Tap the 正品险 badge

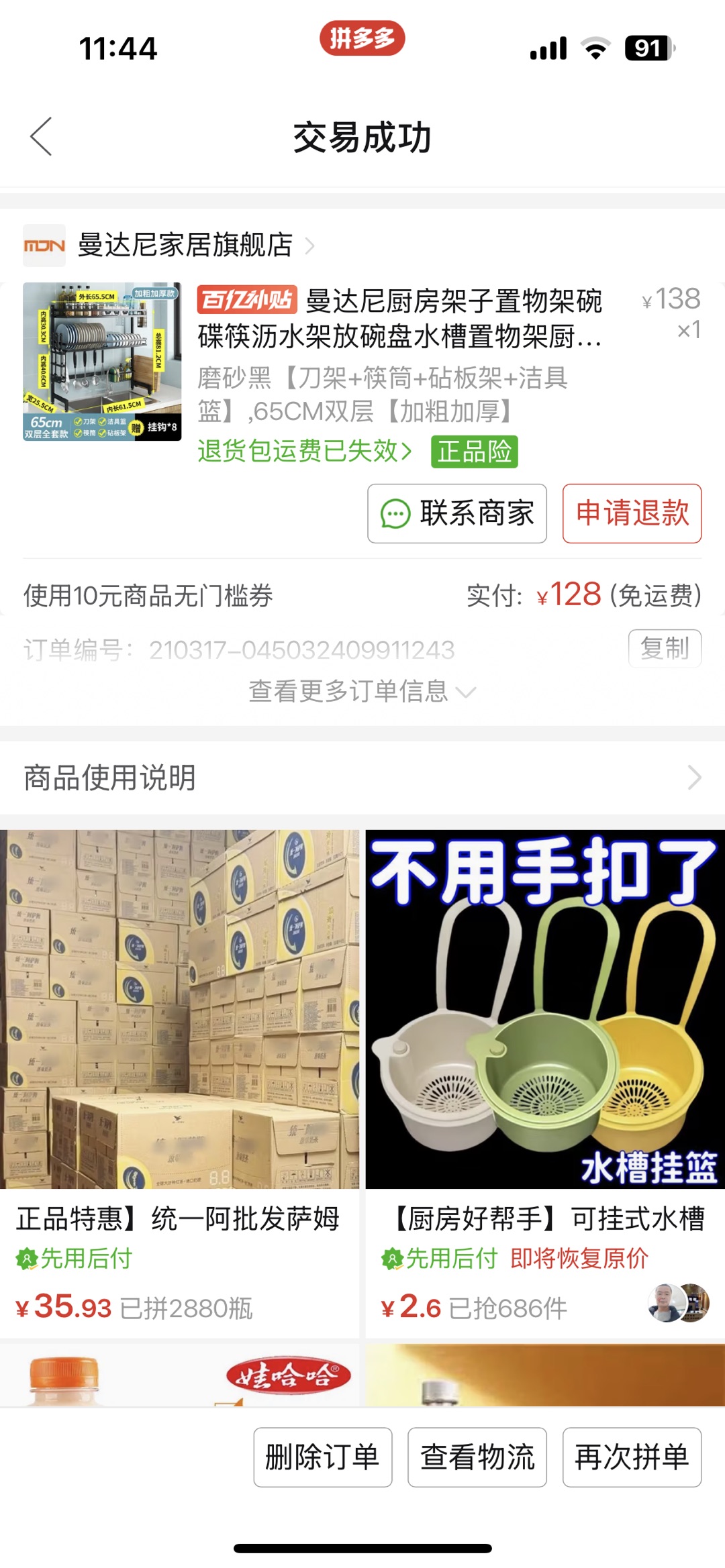475,451
